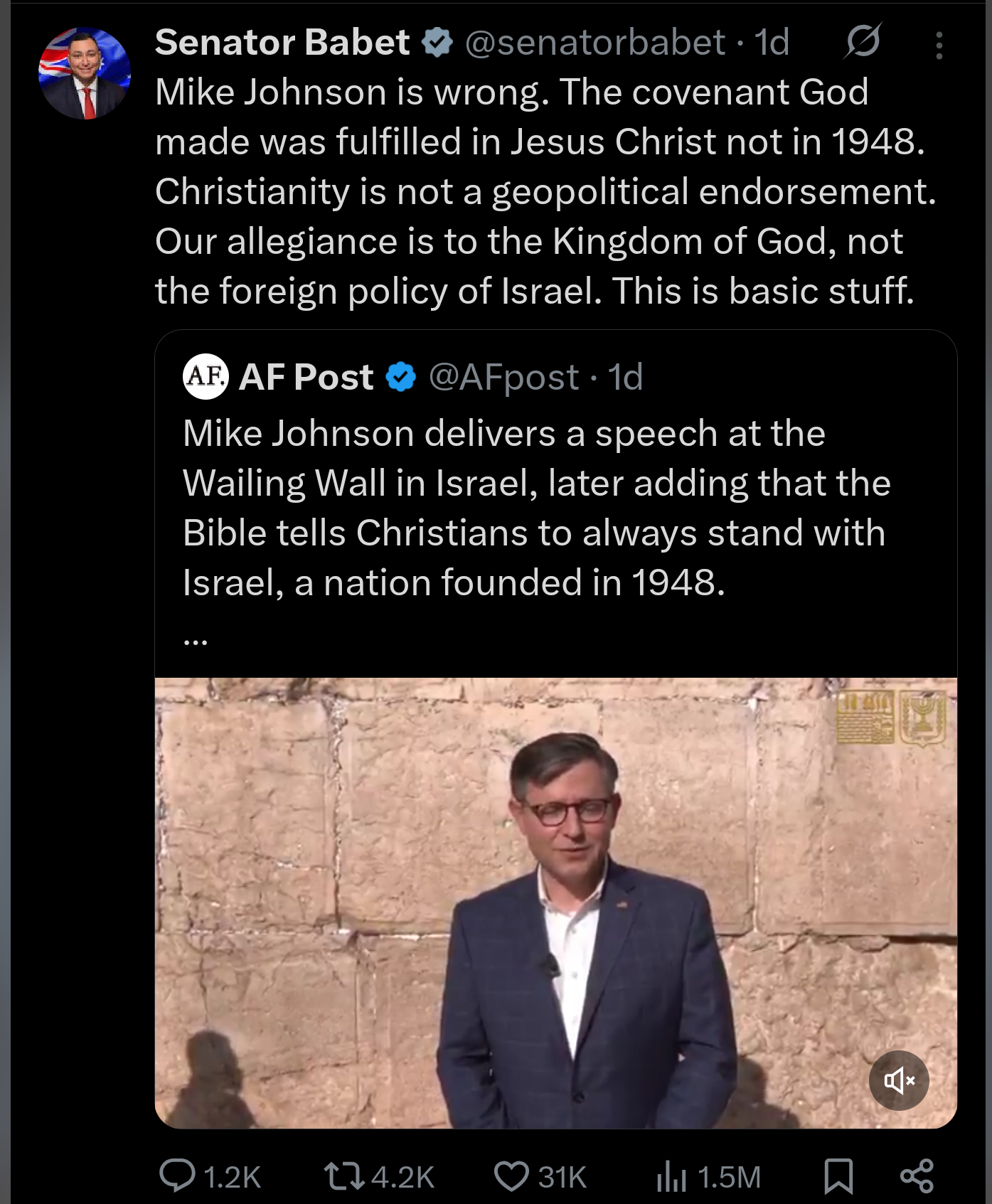Repost Senator Babet's tweet

click(x=378, y=1176)
